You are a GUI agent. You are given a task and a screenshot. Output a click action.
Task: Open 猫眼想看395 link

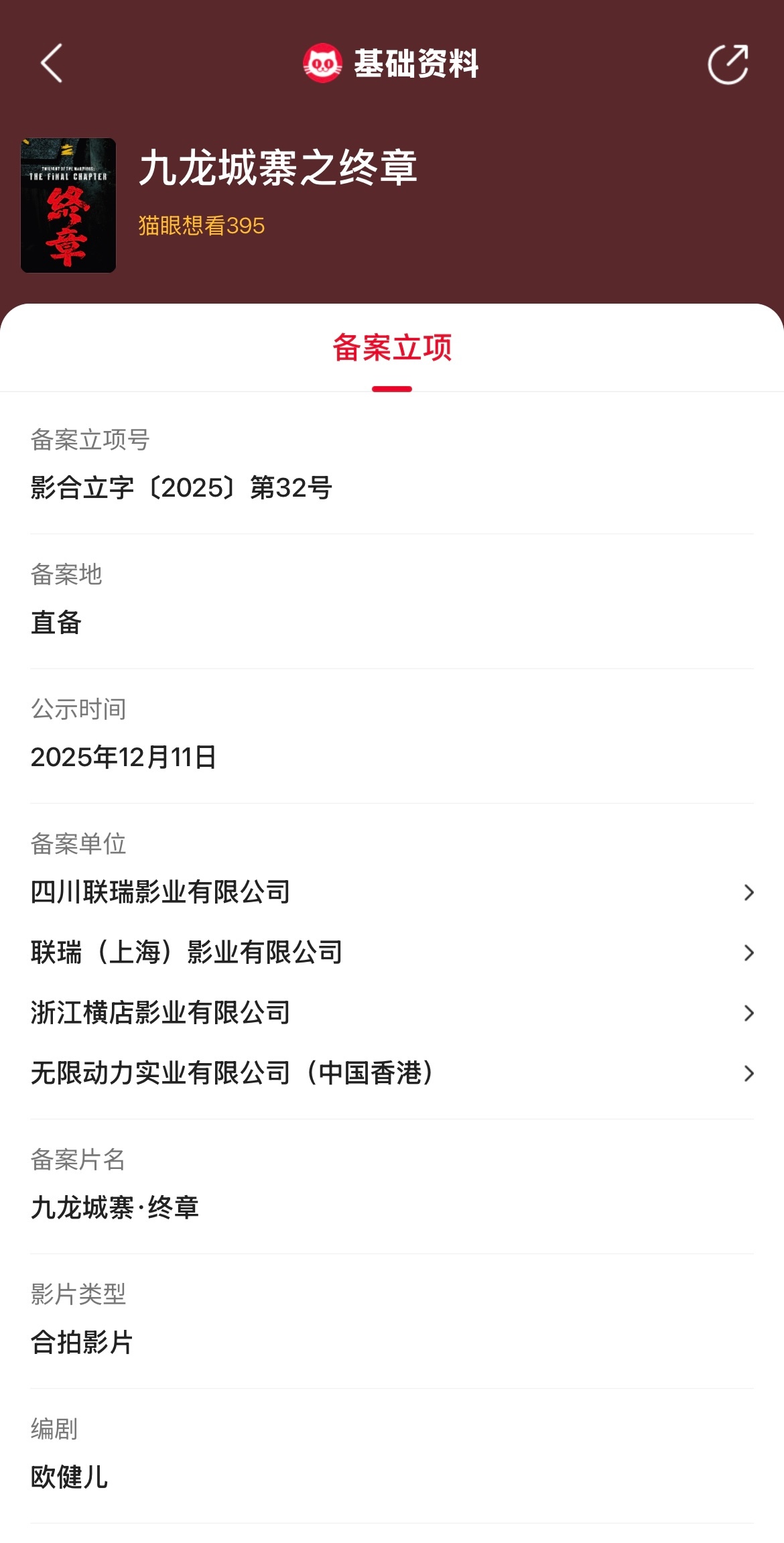[x=201, y=226]
